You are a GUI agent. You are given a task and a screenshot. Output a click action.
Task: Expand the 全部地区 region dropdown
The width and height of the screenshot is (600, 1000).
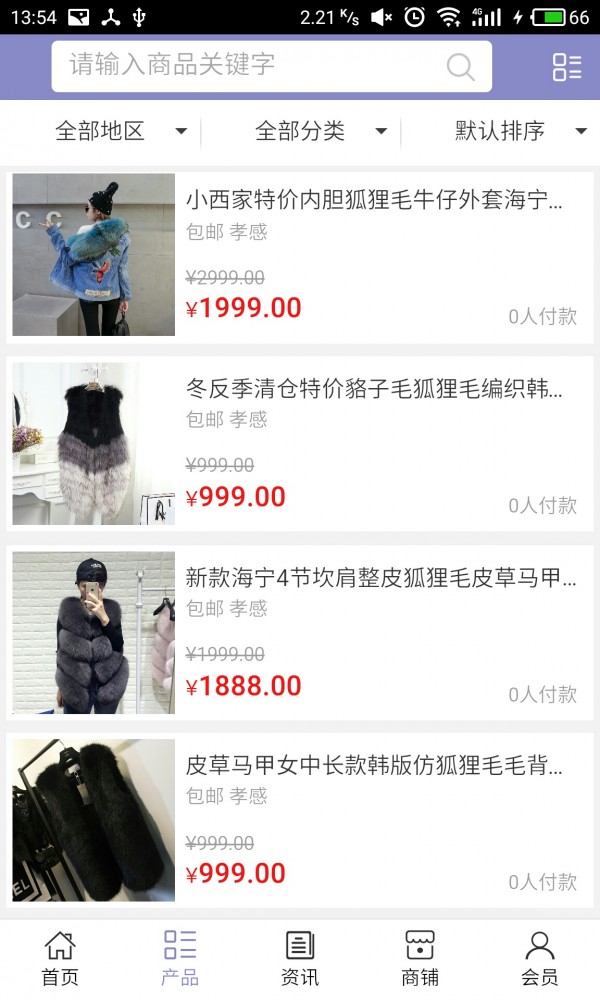click(x=120, y=131)
